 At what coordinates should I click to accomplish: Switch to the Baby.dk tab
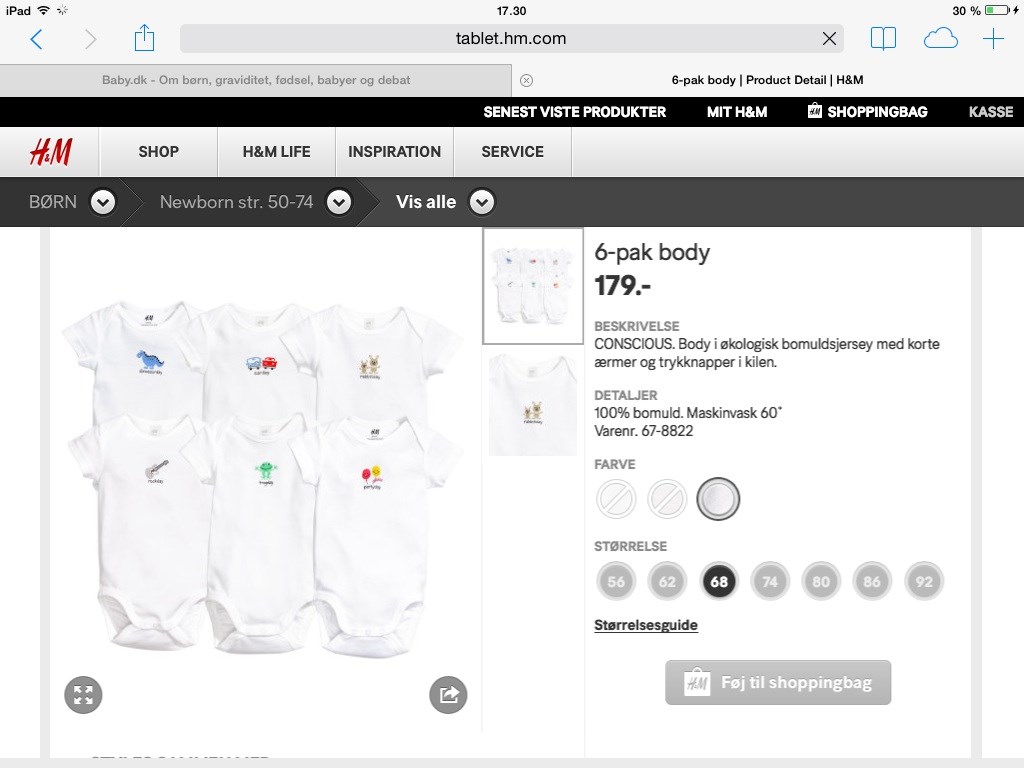coord(256,80)
